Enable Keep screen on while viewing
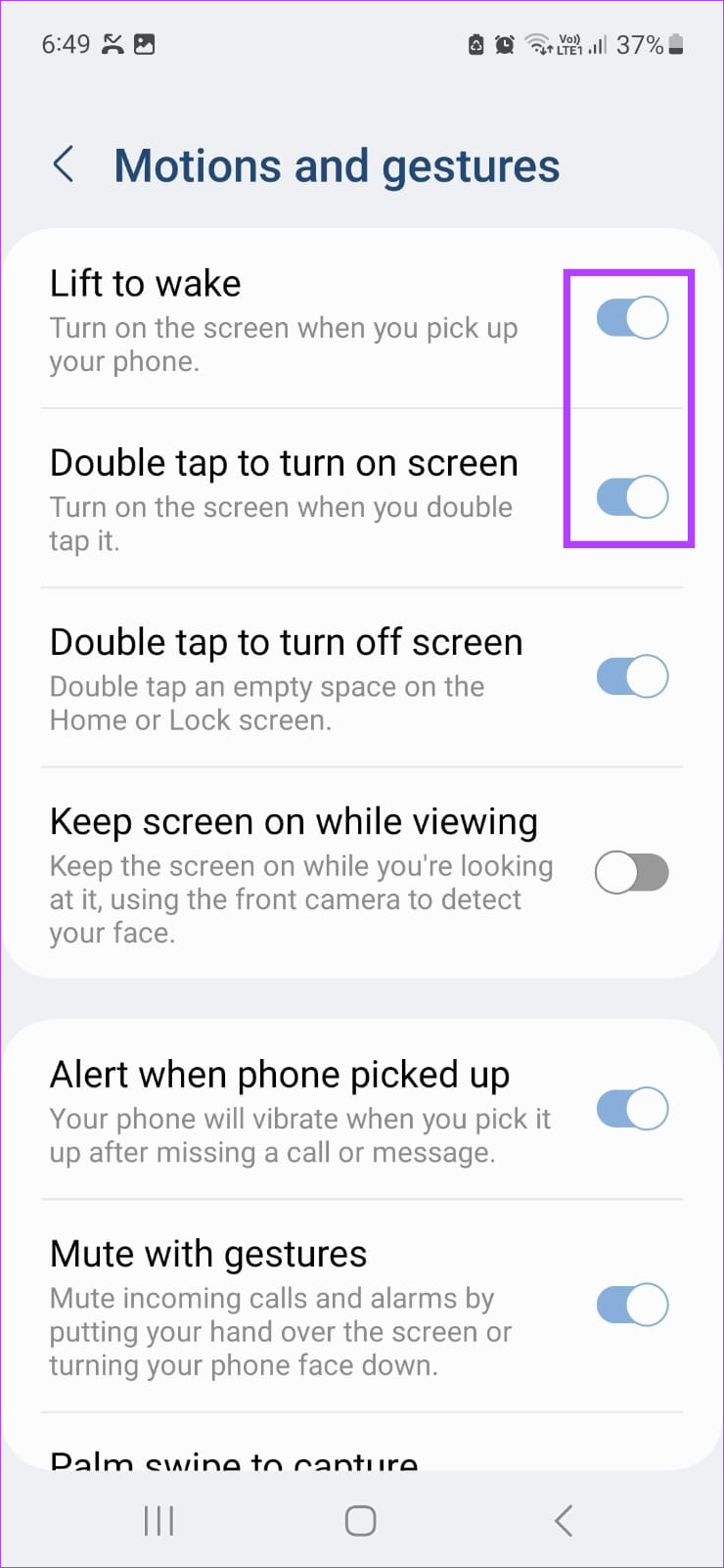 click(632, 872)
